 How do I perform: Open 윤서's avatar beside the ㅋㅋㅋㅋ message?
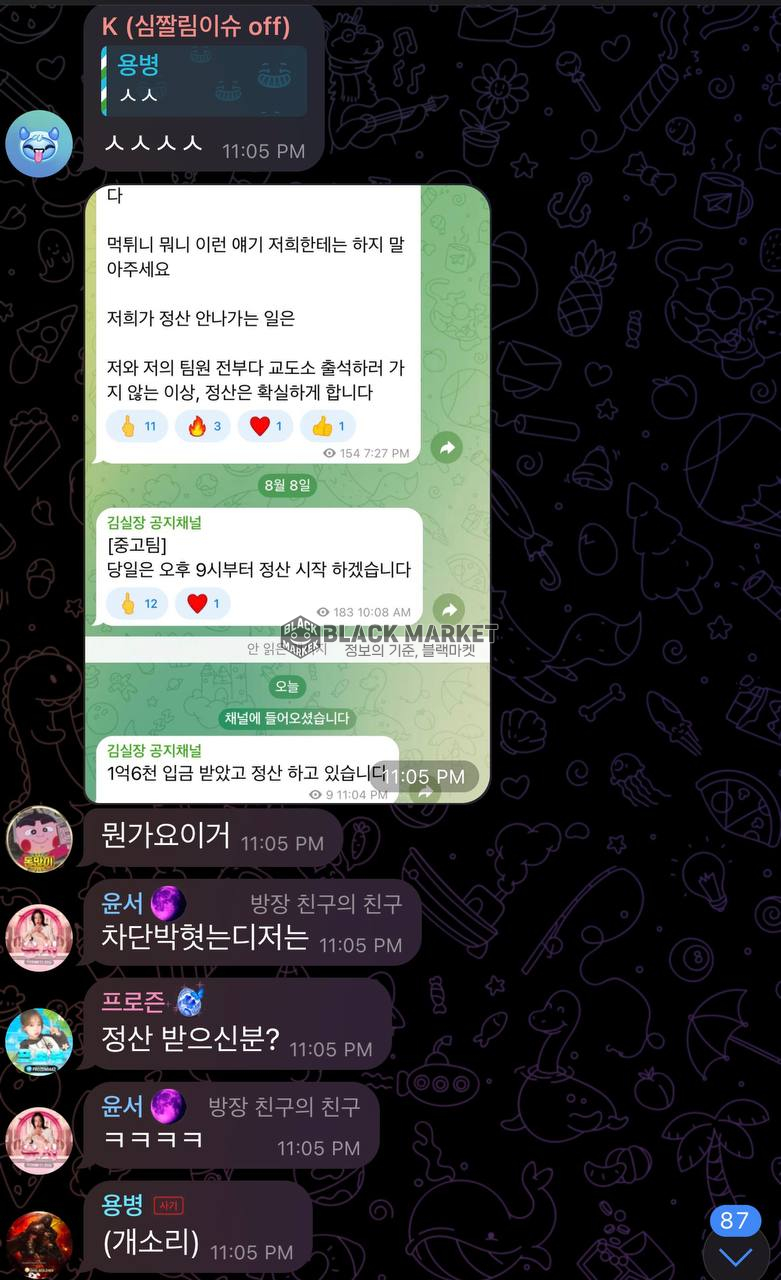tap(39, 1141)
